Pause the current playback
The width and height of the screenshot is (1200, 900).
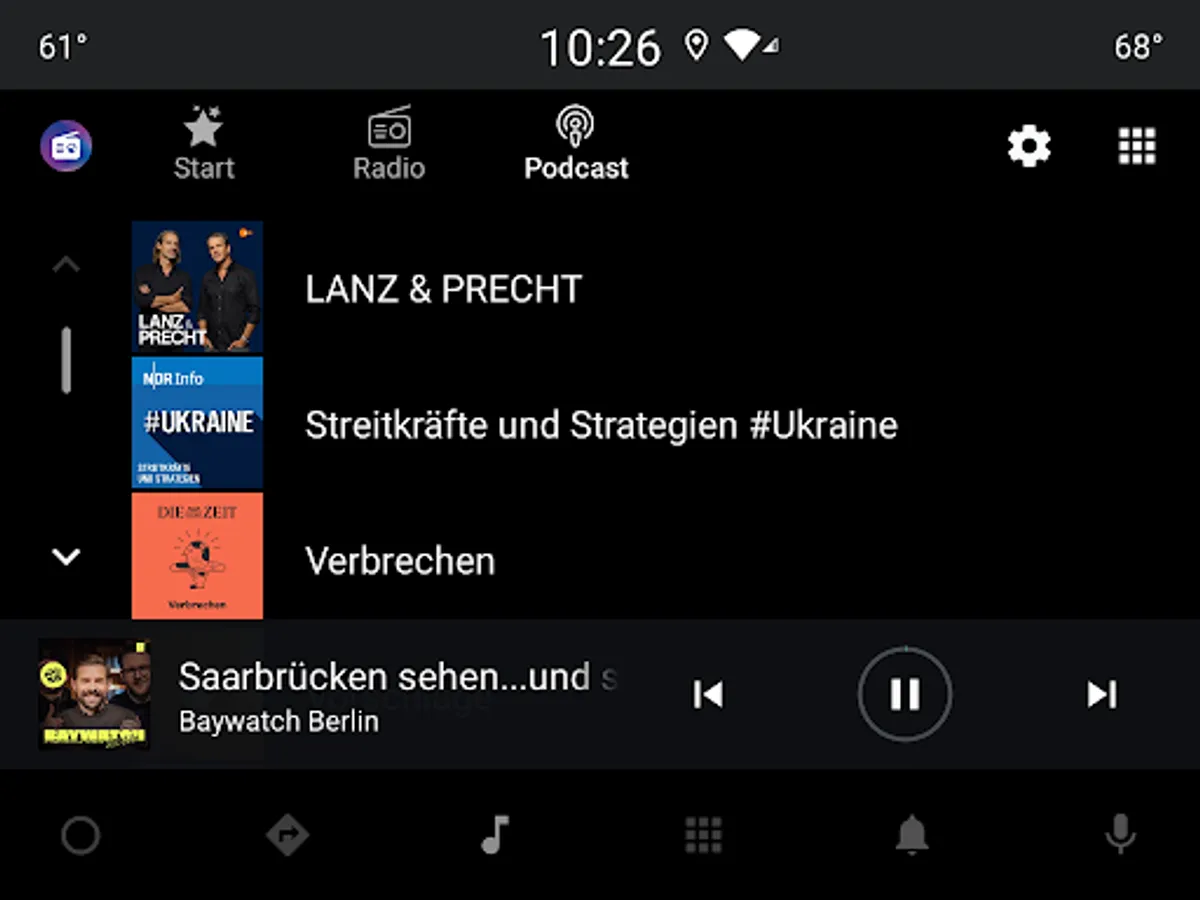905,694
